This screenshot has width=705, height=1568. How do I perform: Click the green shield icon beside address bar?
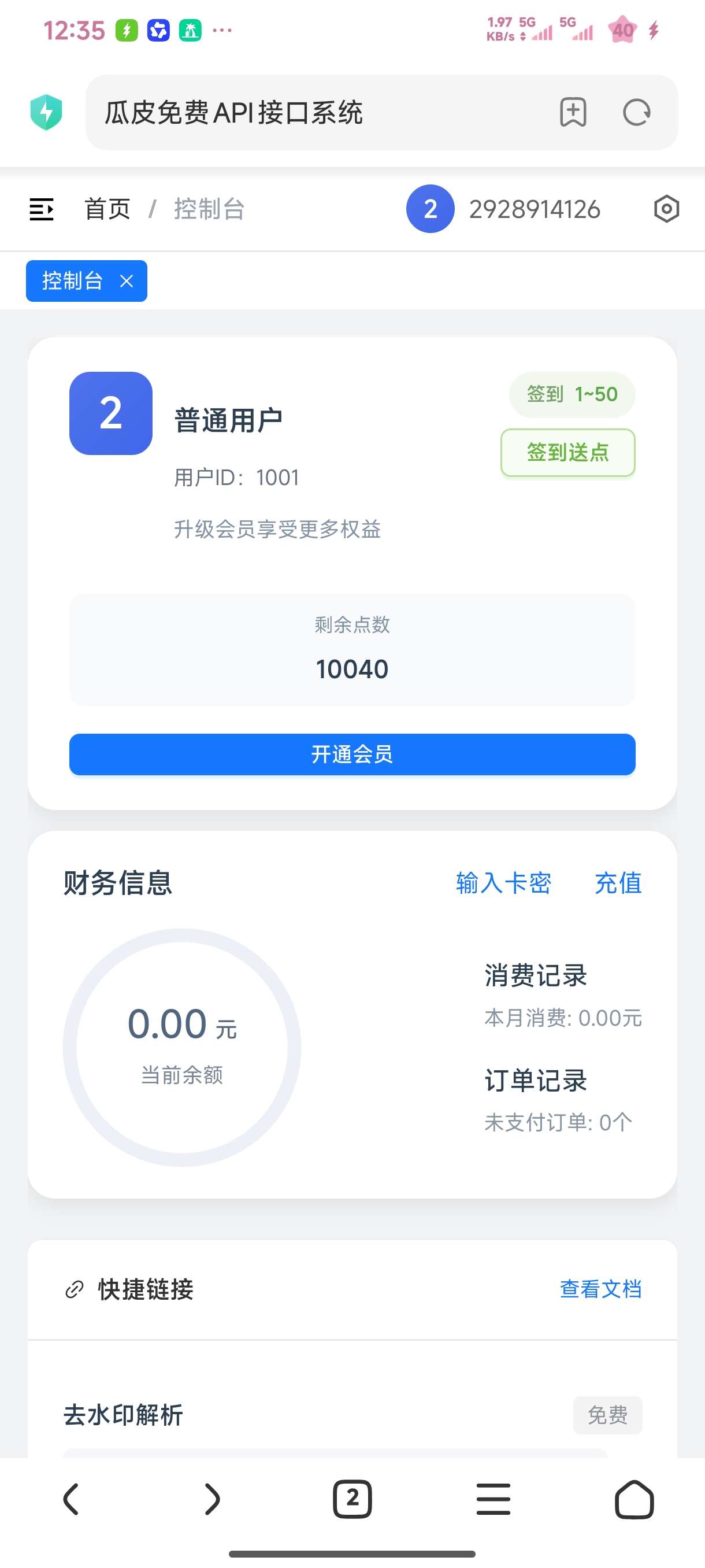click(46, 112)
